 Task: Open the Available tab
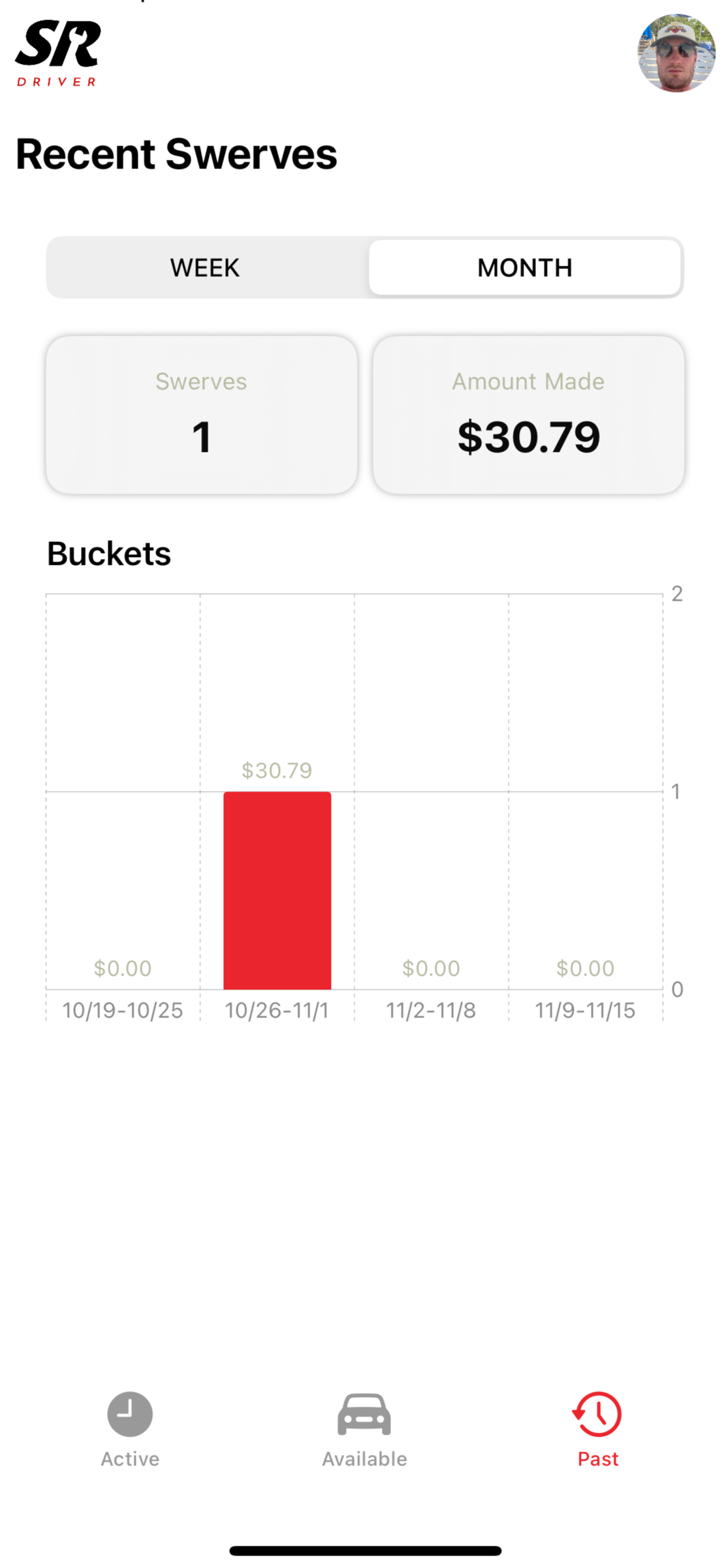point(364,1429)
